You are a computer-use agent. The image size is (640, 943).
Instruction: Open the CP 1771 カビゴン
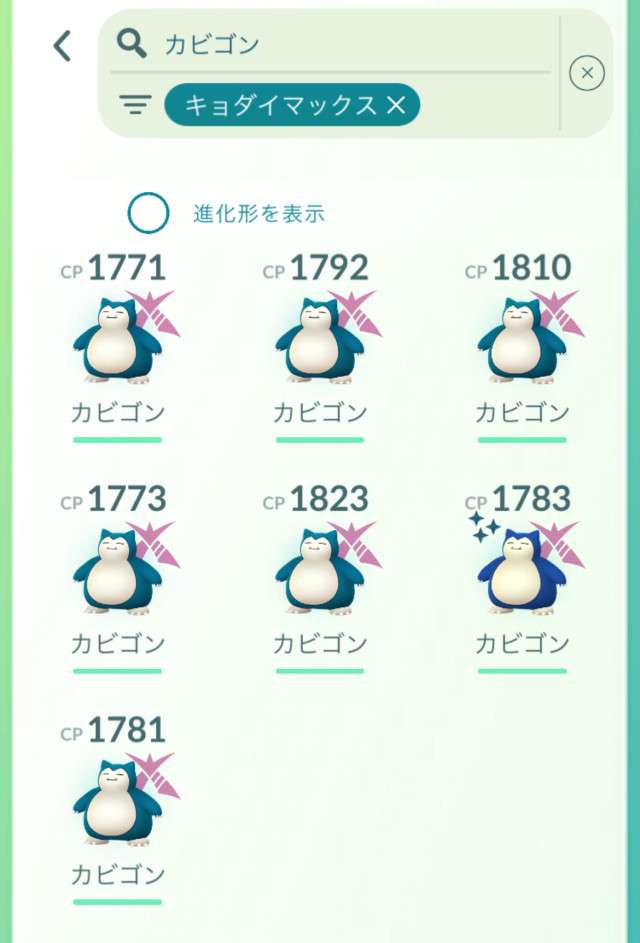[117, 340]
